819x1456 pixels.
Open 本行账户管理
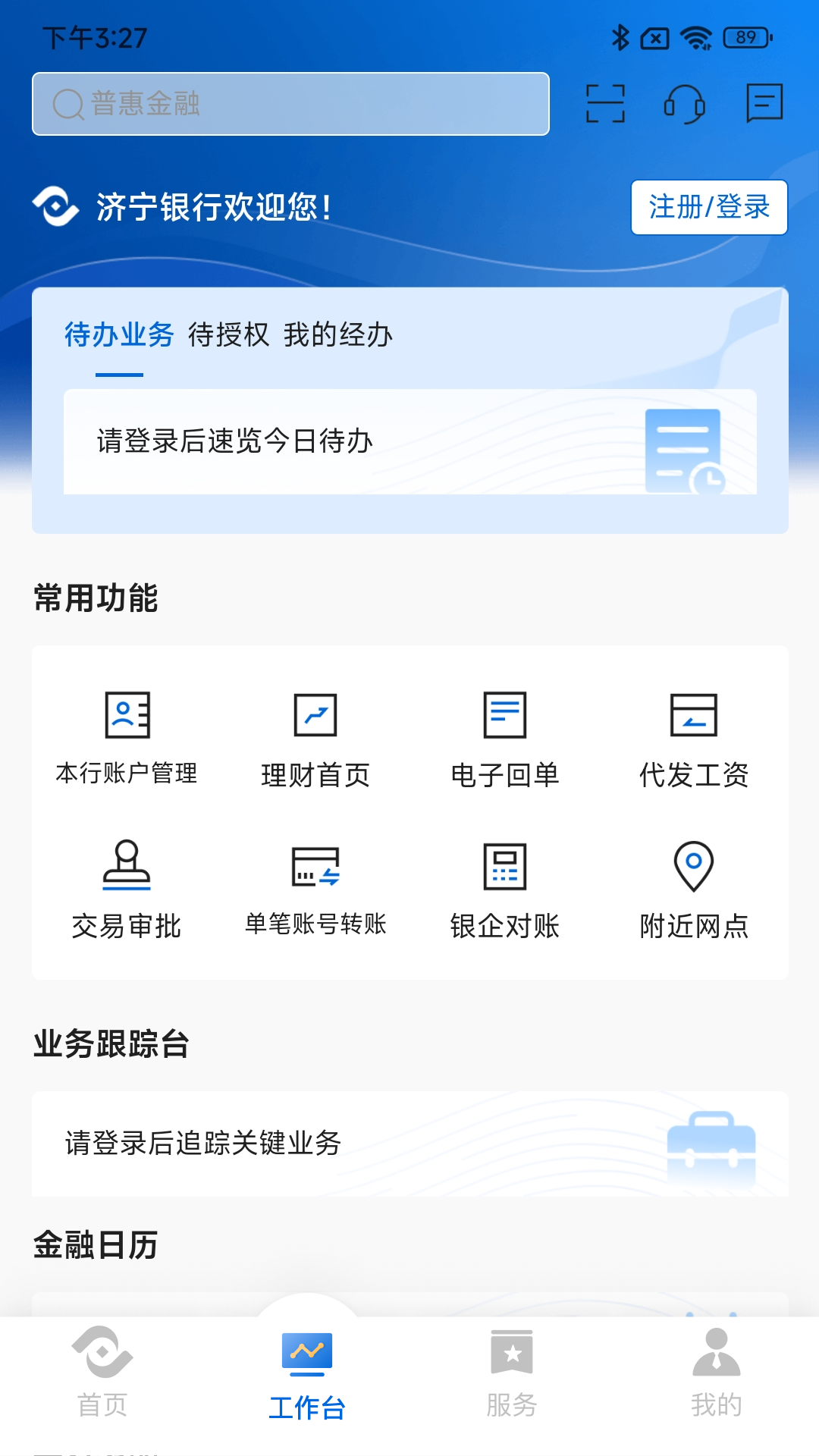coord(127,737)
